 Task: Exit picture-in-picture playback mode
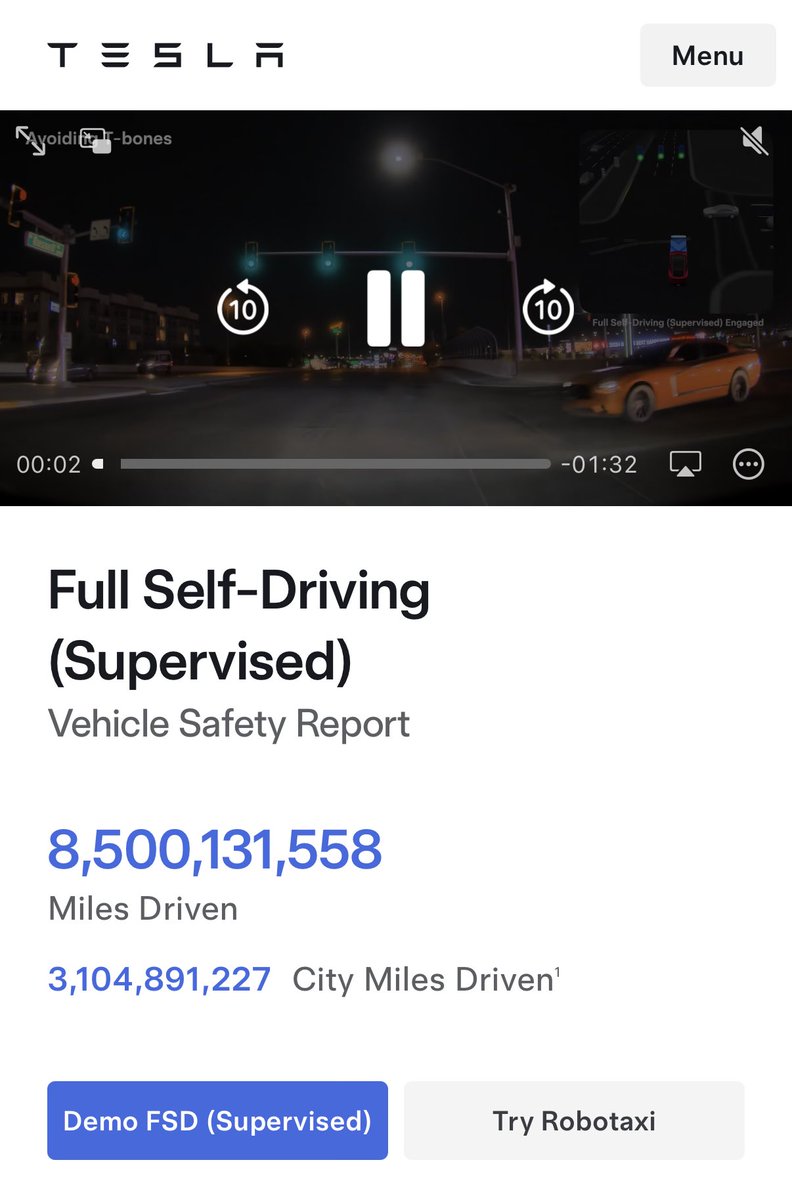[96, 140]
